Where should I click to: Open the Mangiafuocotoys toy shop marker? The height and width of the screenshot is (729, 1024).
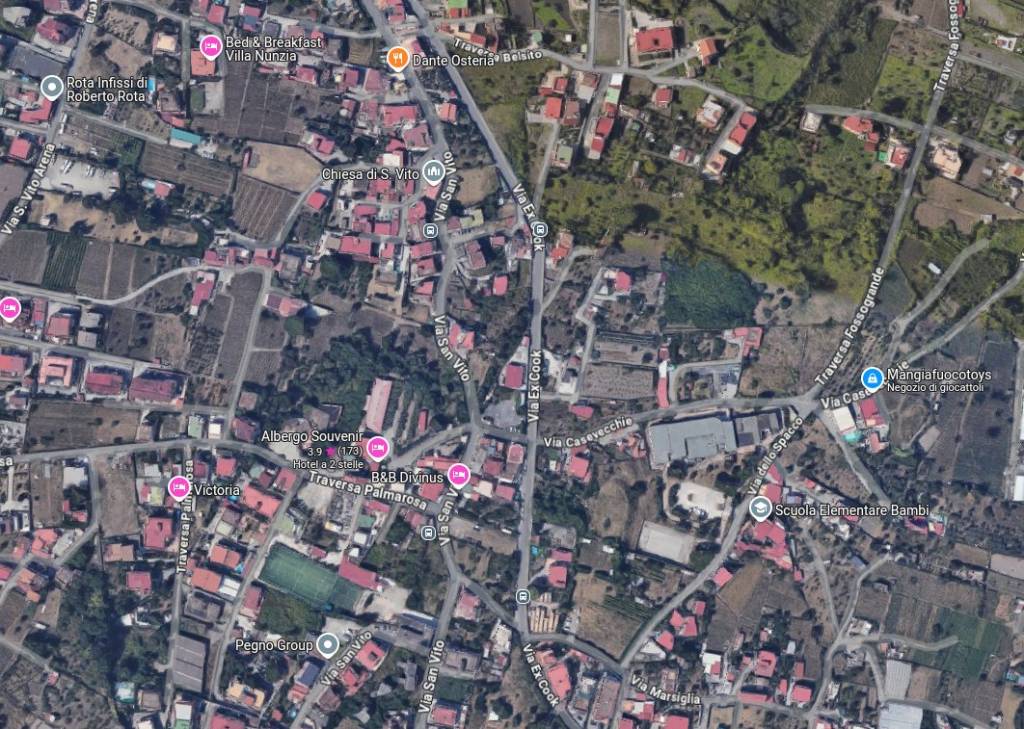coord(872,378)
